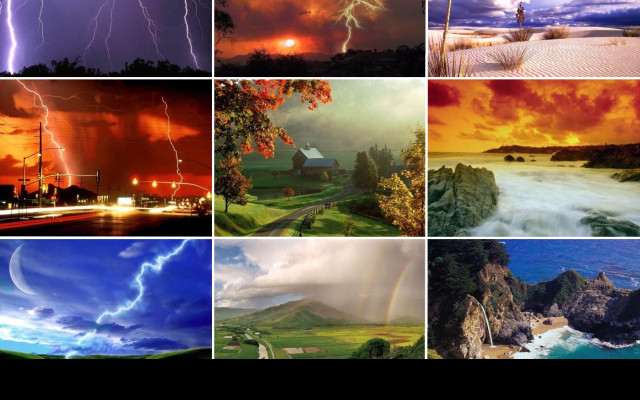This screenshot has width=640, height=400.
Task: Open the rocky coast sunset wallpaper
Action: 534,158
